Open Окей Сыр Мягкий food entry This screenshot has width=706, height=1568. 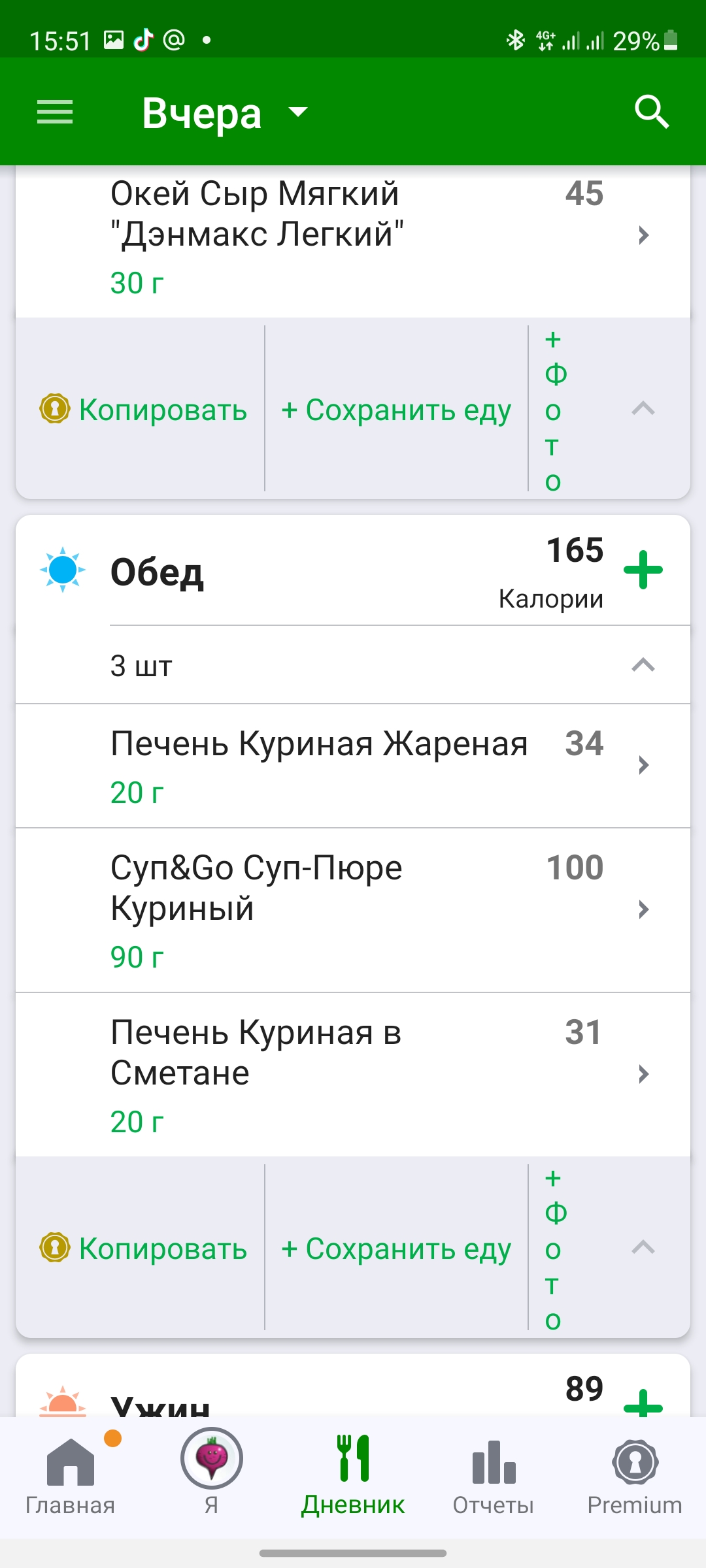[x=353, y=238]
